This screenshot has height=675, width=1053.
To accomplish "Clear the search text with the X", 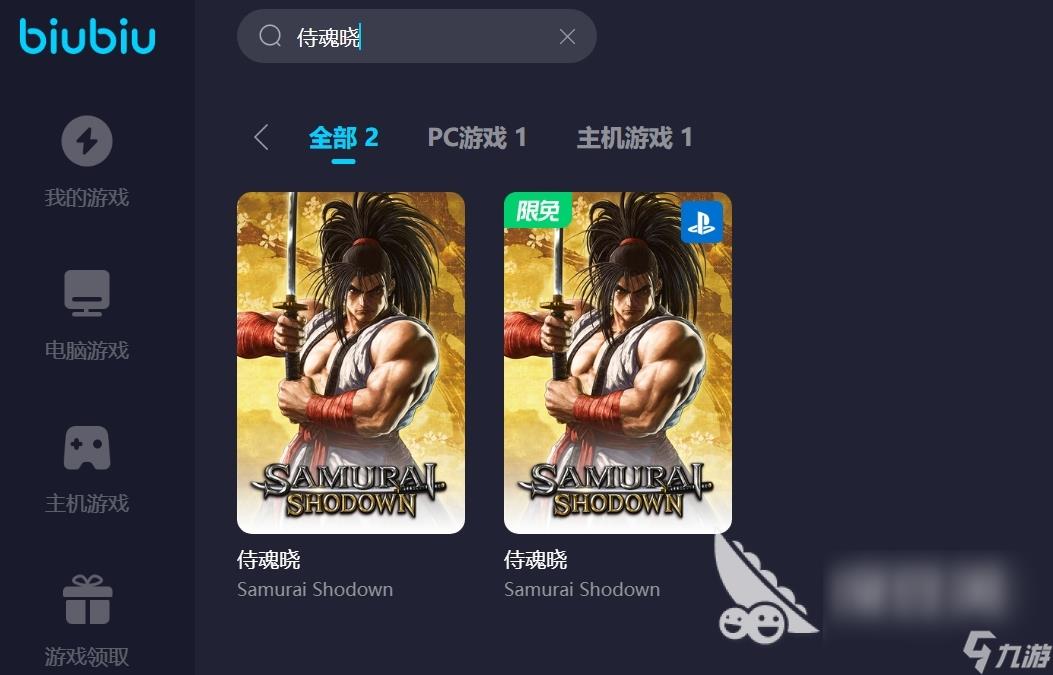I will point(567,37).
